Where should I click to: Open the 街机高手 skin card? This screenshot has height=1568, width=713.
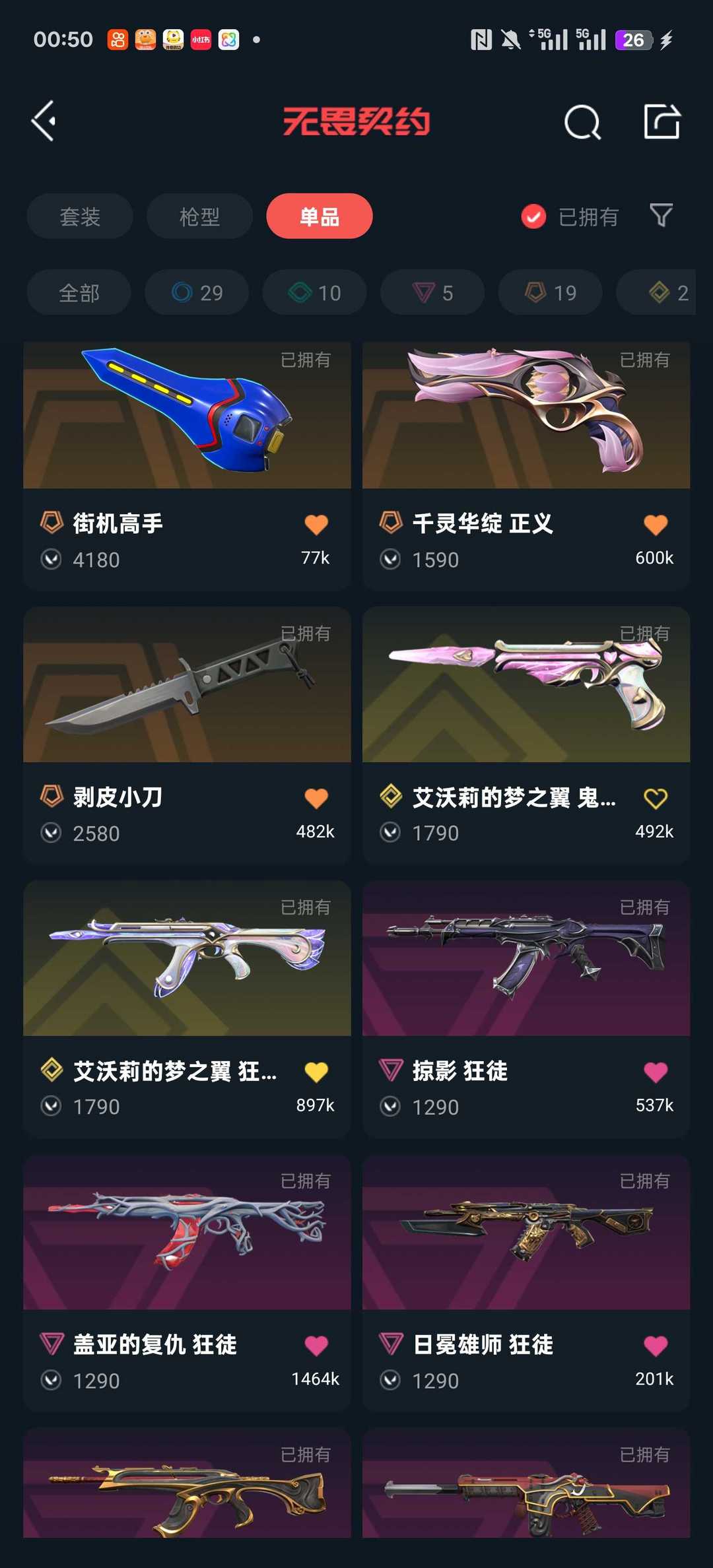click(187, 465)
